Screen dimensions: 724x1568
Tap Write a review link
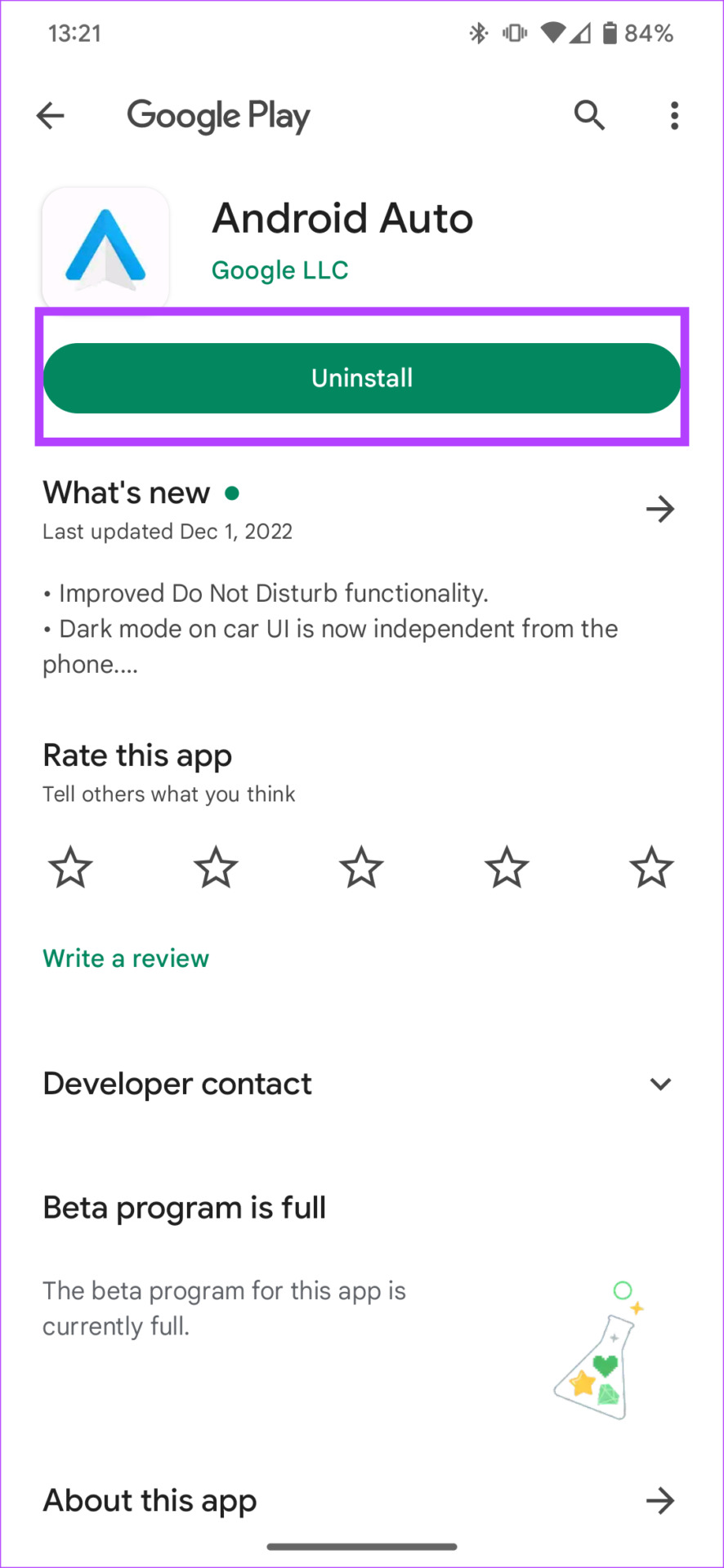[126, 958]
